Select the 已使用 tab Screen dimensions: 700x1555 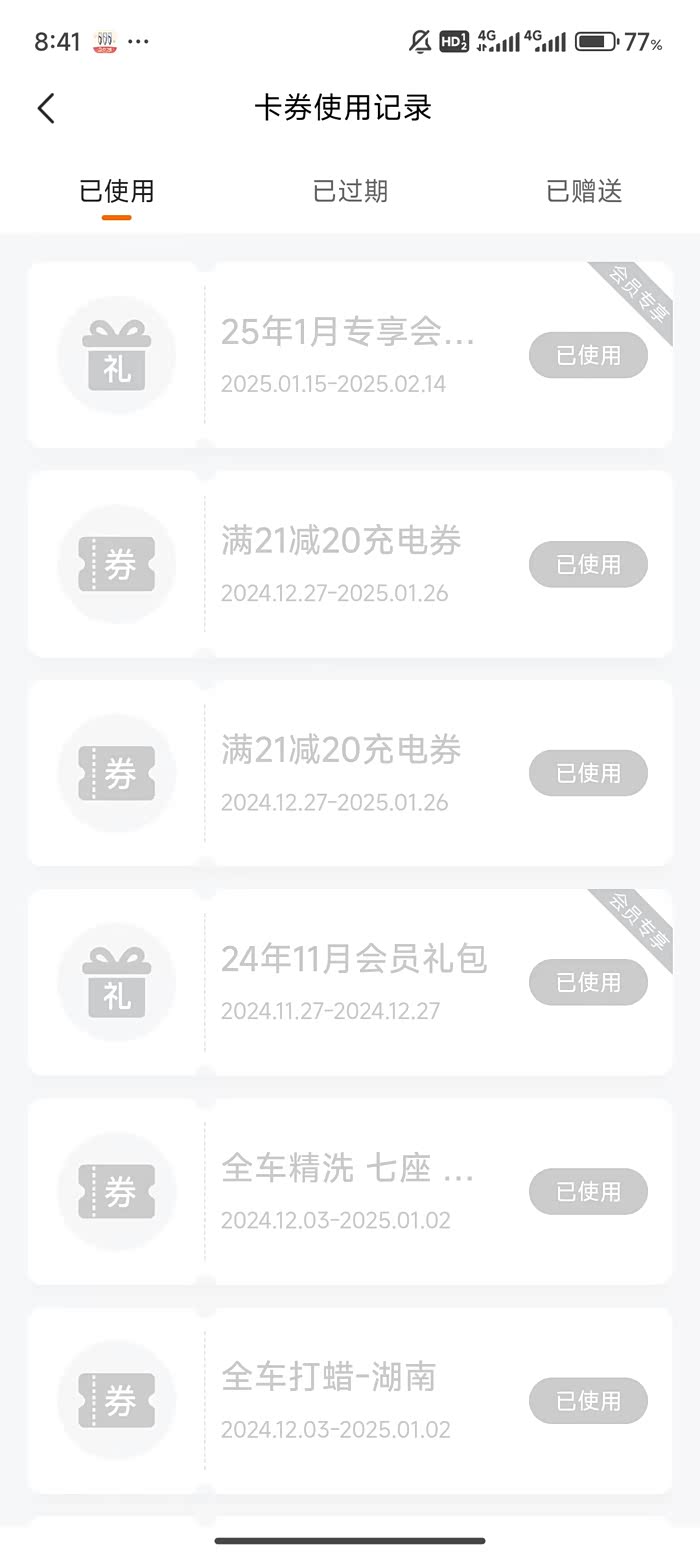coord(117,191)
